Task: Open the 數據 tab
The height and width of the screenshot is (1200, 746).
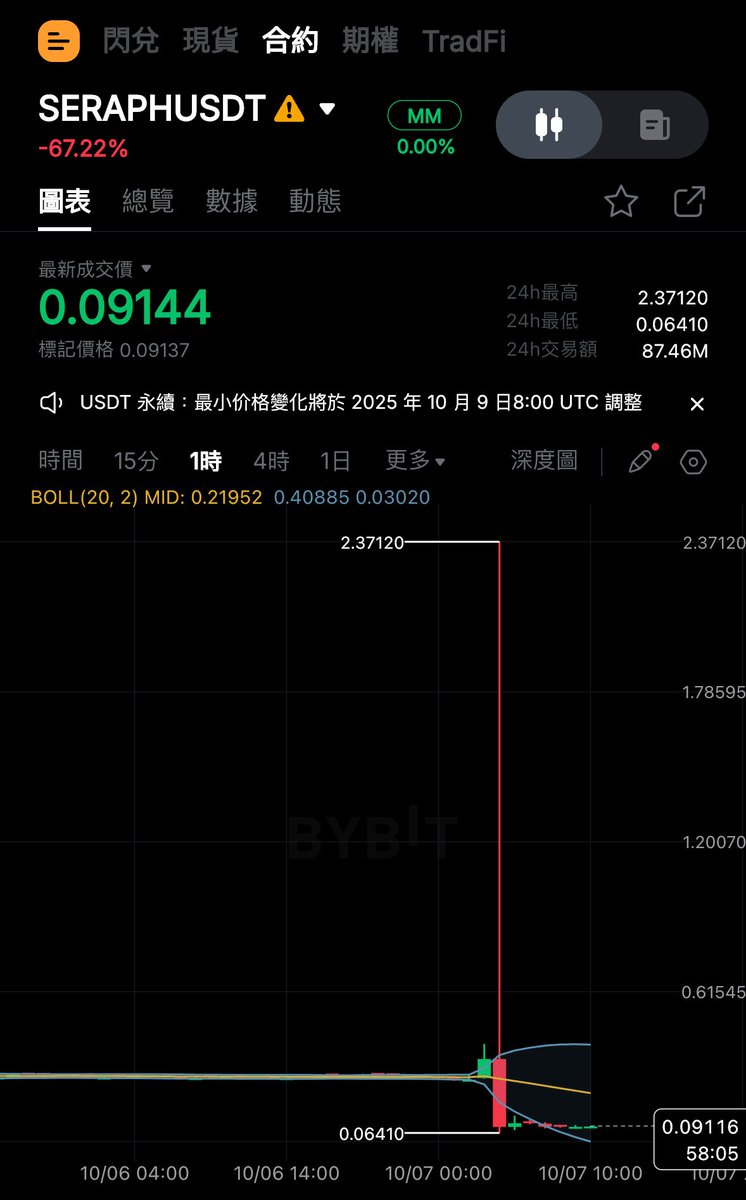Action: 232,201
